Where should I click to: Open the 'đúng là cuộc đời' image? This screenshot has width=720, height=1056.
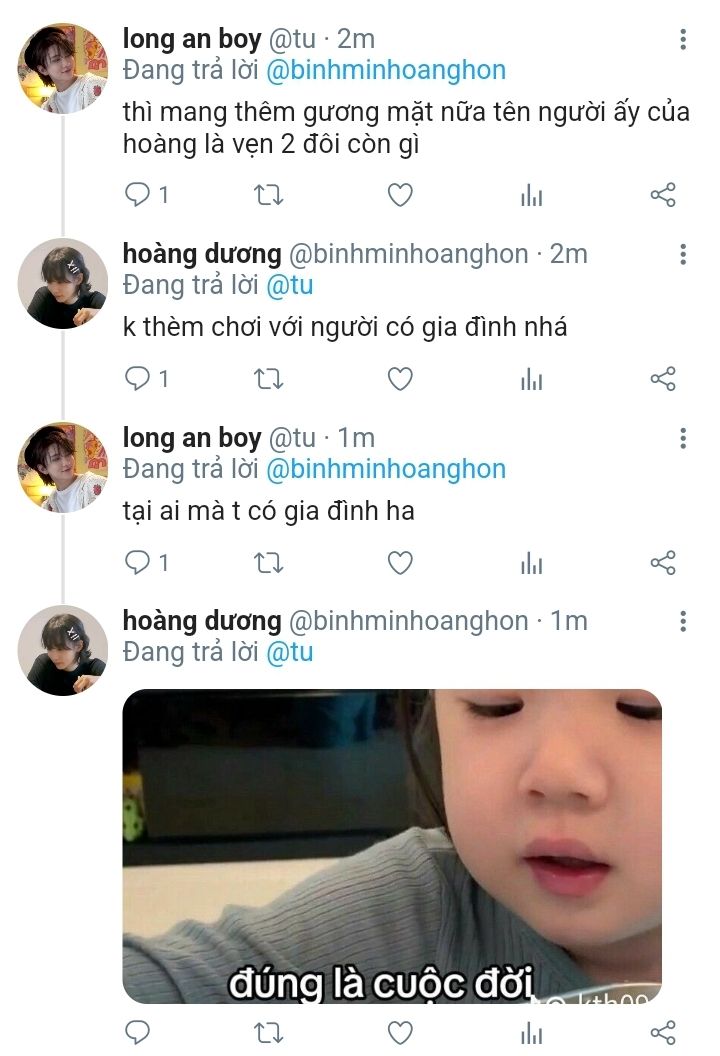pos(392,846)
